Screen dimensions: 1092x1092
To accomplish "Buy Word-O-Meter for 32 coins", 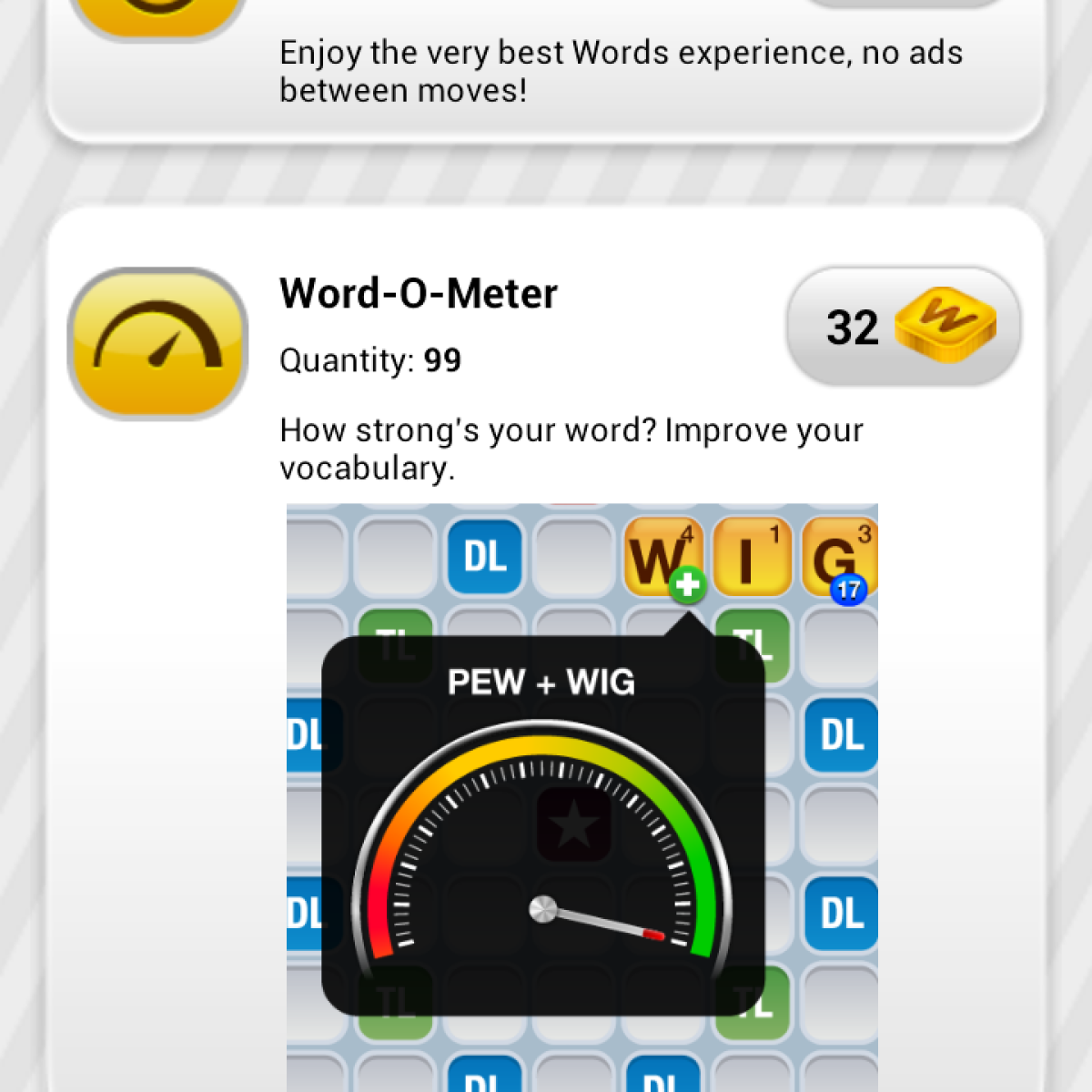I will click(903, 327).
